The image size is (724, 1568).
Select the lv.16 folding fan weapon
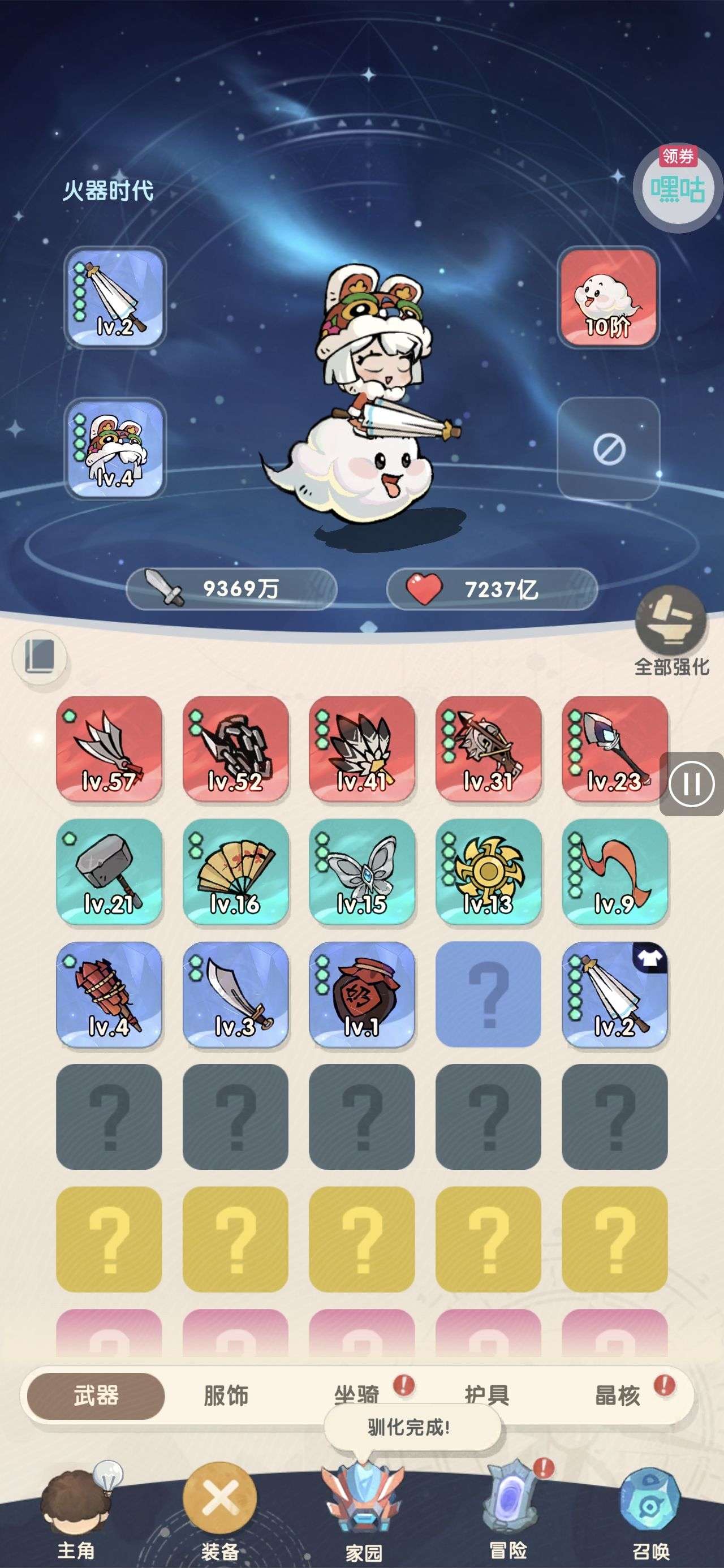coord(236,872)
